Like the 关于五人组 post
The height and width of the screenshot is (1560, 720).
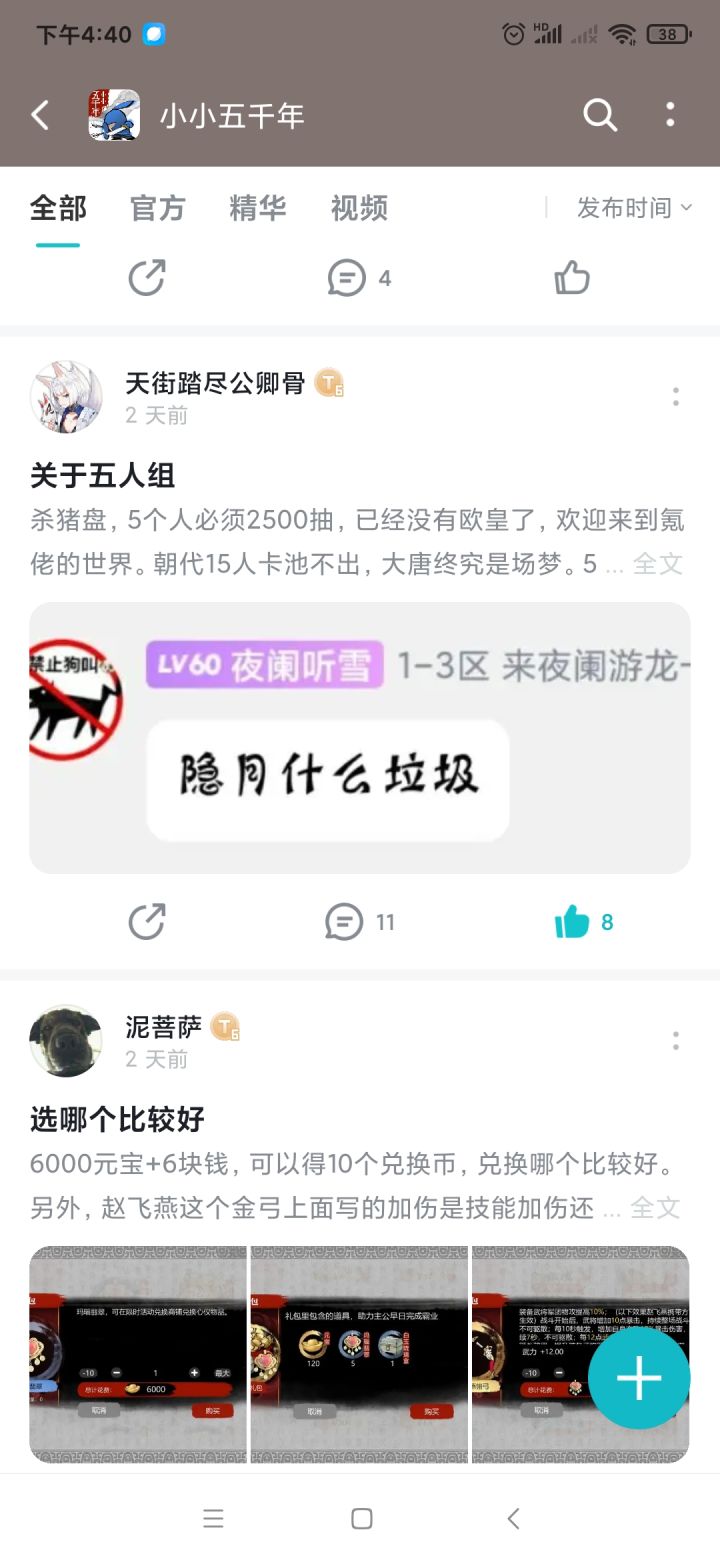tap(584, 922)
